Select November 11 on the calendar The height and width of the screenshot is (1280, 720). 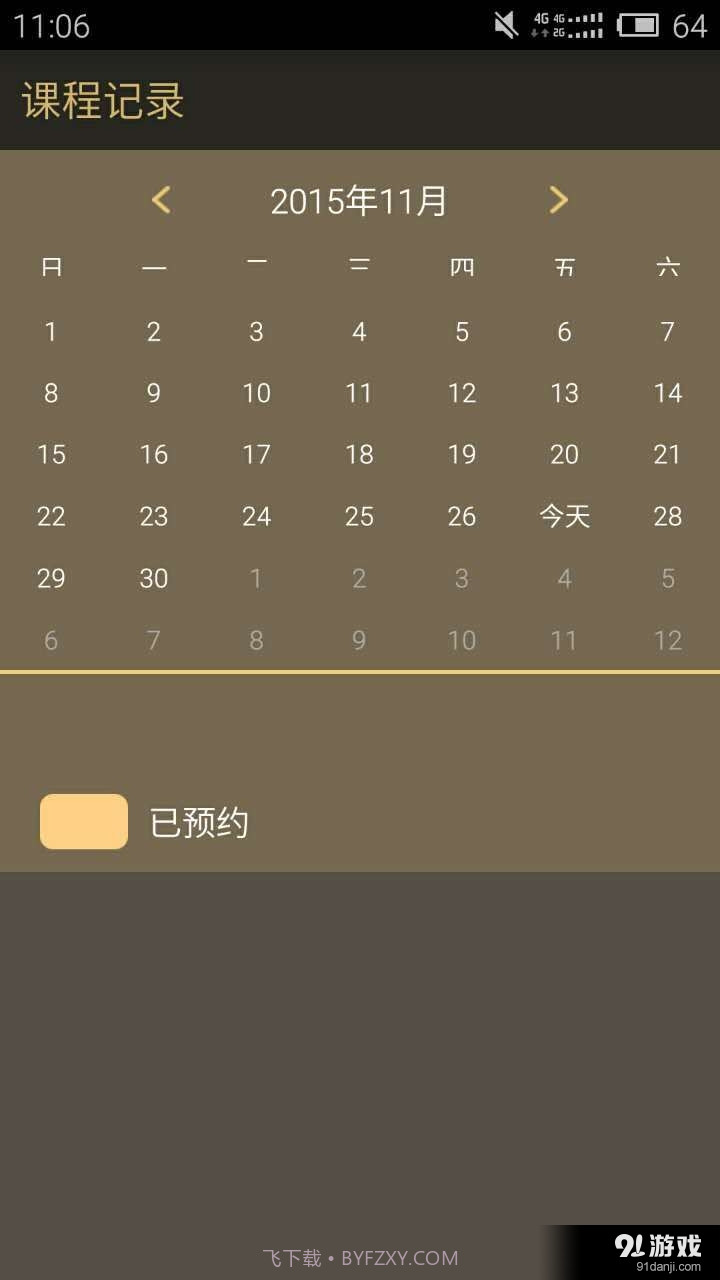click(x=359, y=393)
